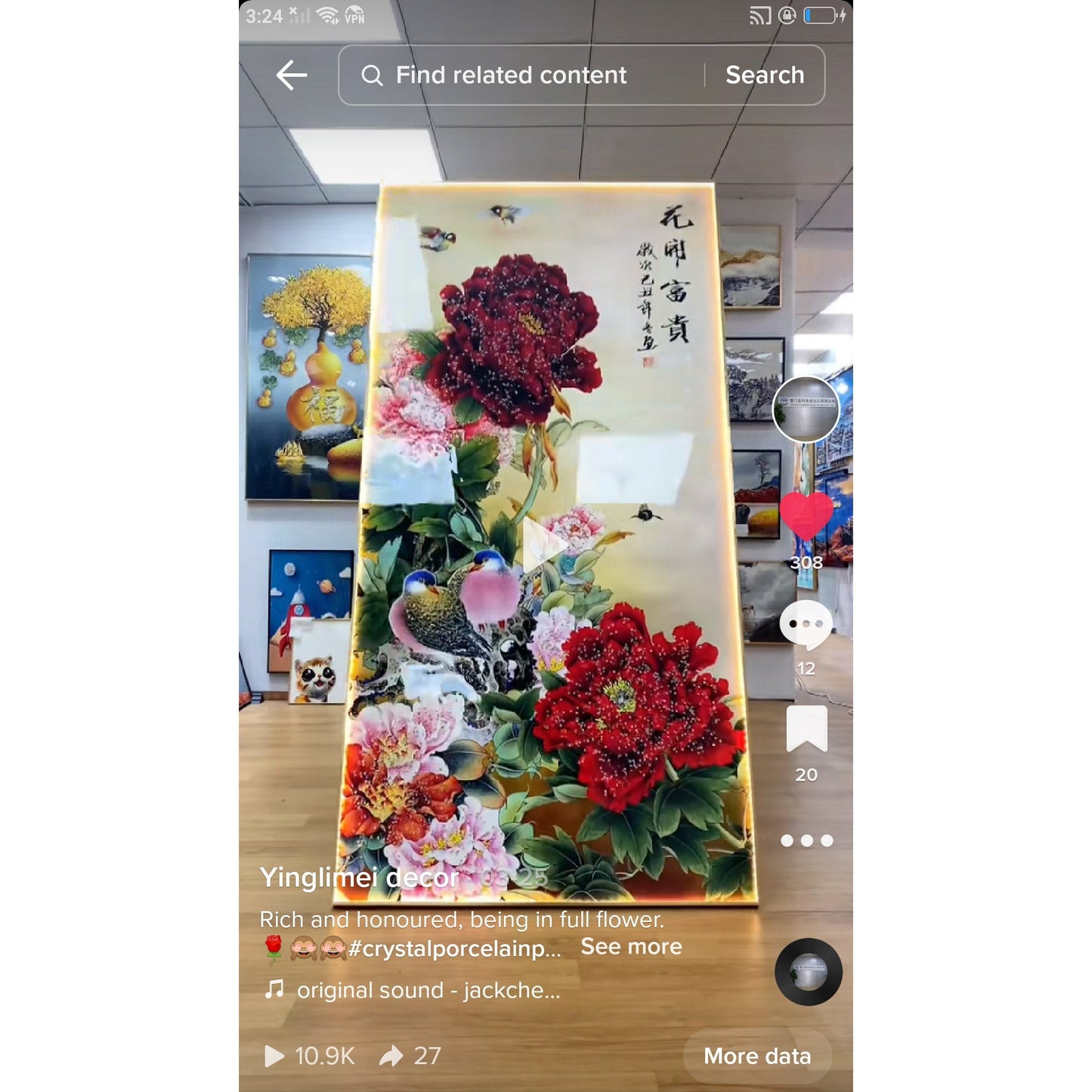This screenshot has width=1092, height=1092.
Task: Open the original sound by jackche
Action: pos(427,990)
